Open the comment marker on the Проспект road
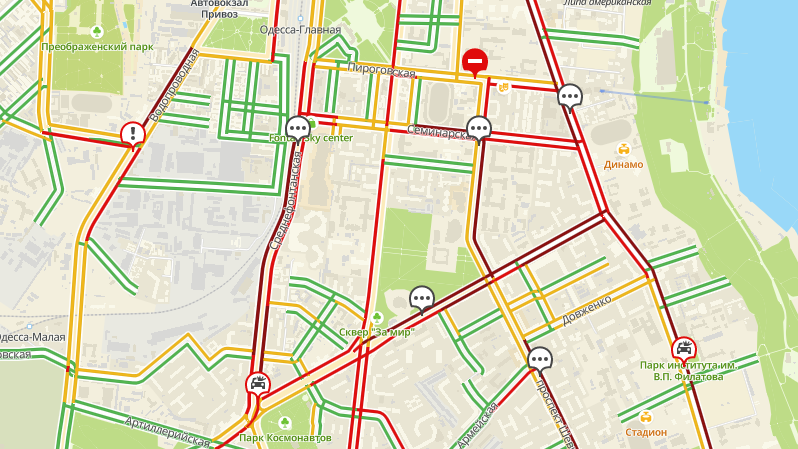Viewport: 798px width, 449px height. coord(540,358)
